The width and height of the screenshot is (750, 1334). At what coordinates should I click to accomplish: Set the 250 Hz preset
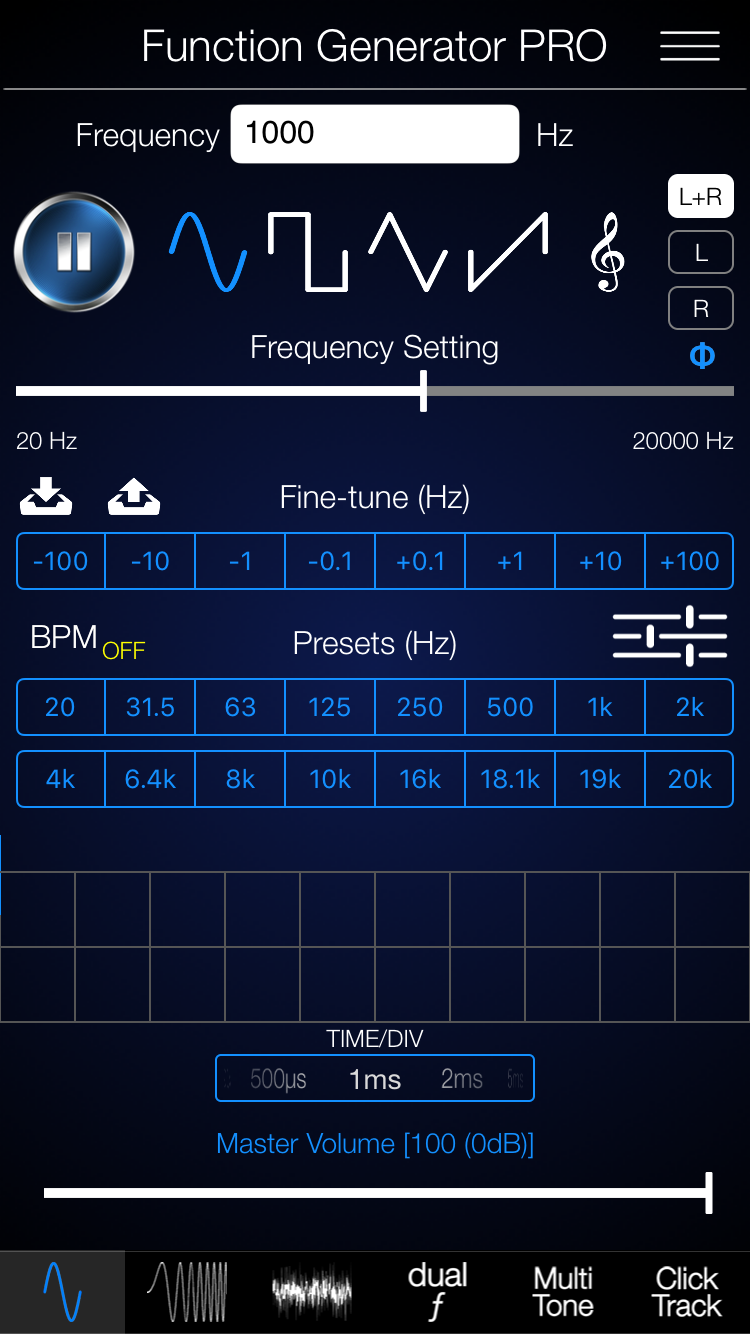pos(420,707)
